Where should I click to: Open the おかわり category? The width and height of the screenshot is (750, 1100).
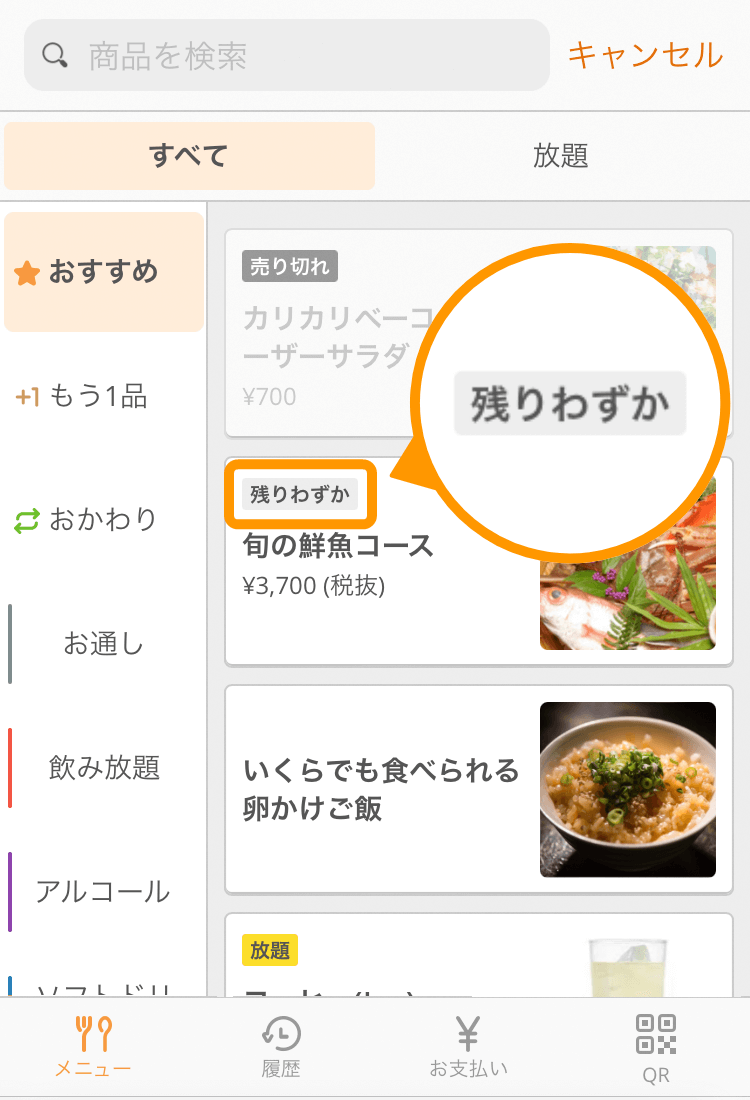pos(103,520)
